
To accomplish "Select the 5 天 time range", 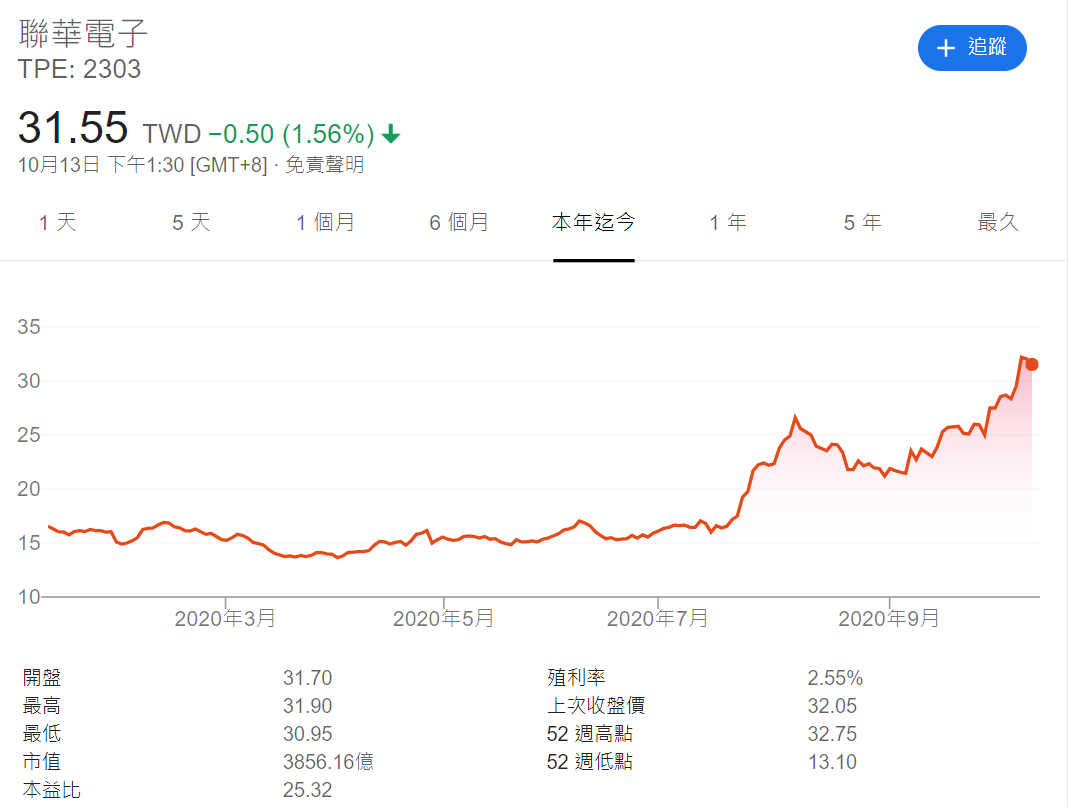I will click(191, 222).
